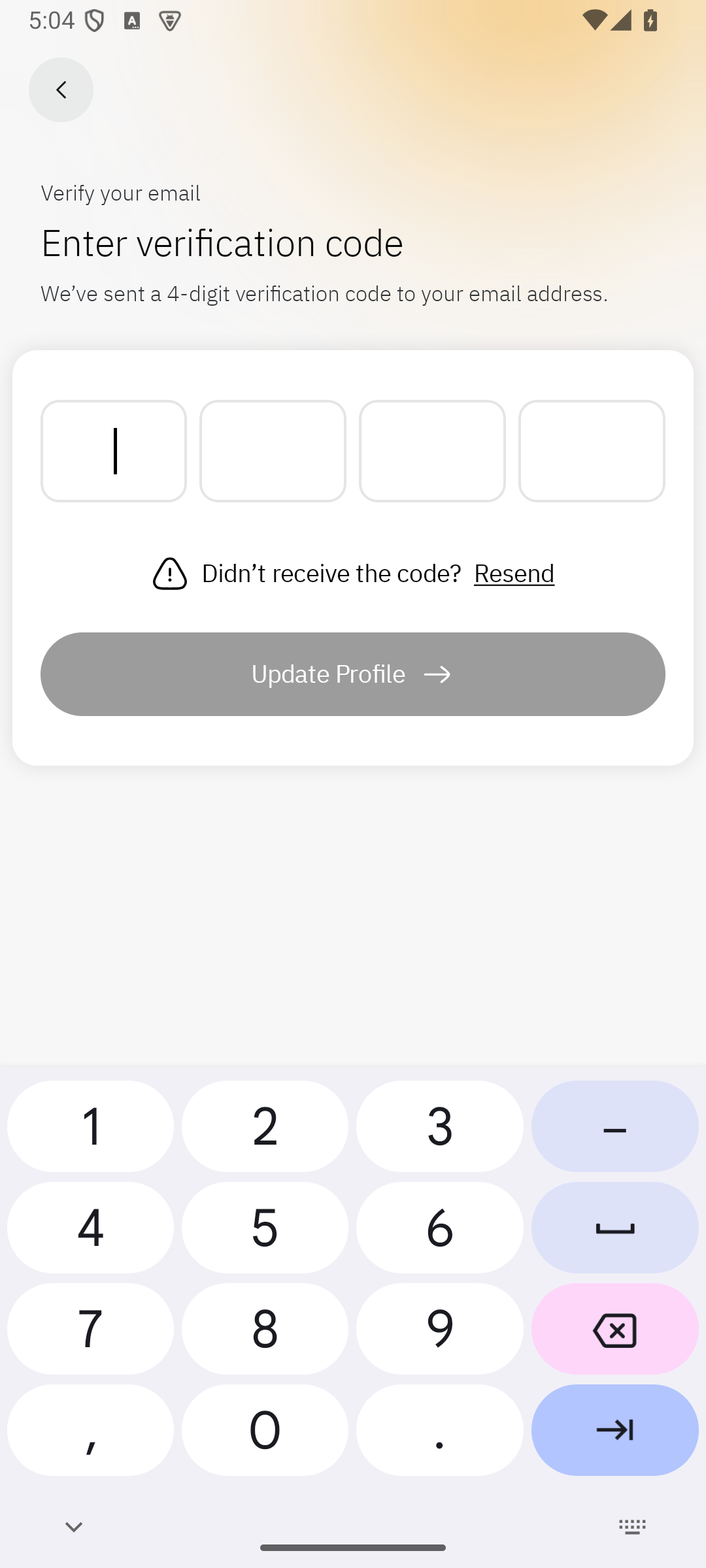Resend the verification code
Screen dimensions: 706x1568
point(514,574)
